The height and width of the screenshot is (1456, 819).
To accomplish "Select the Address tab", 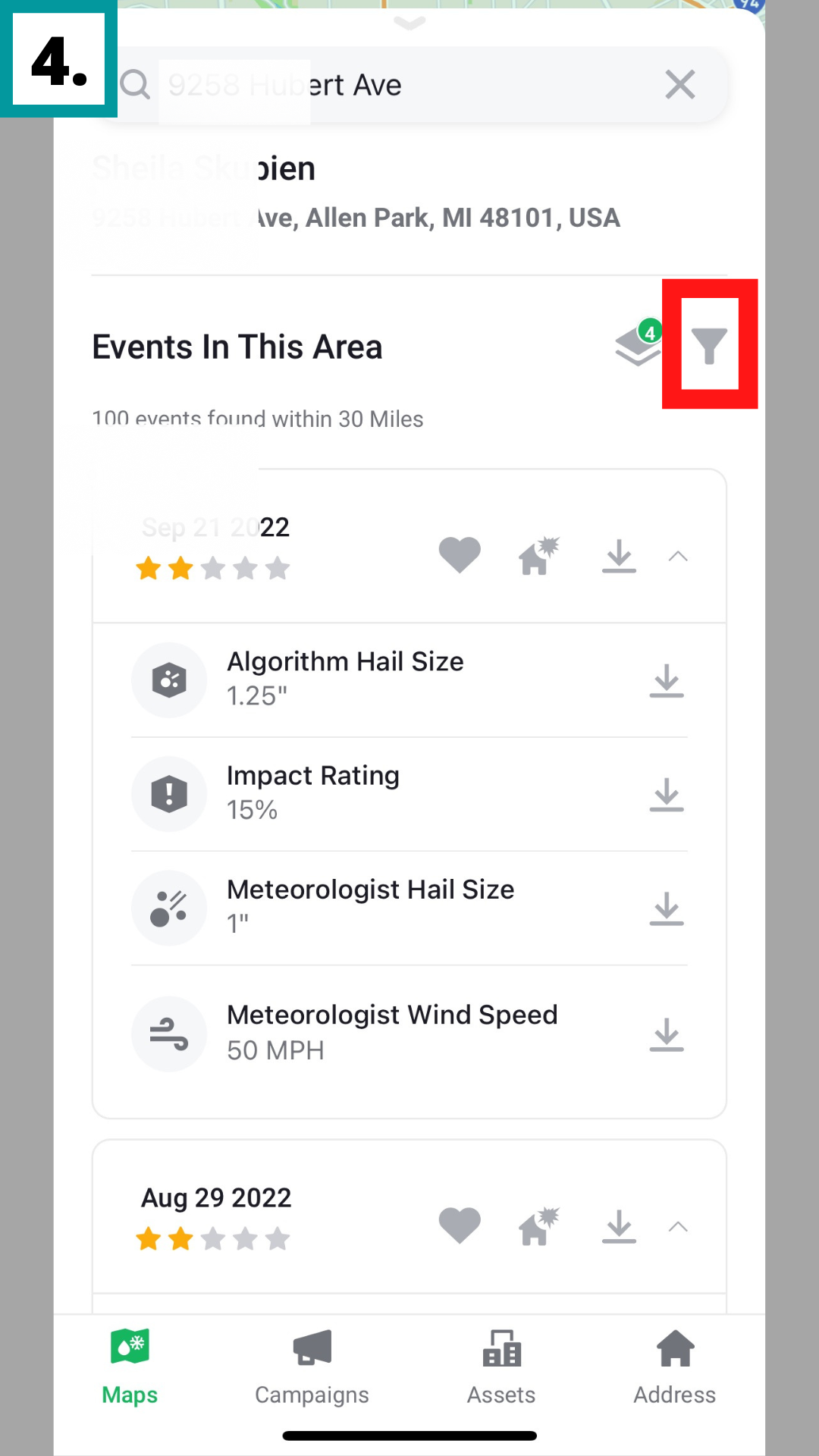I will [674, 1367].
